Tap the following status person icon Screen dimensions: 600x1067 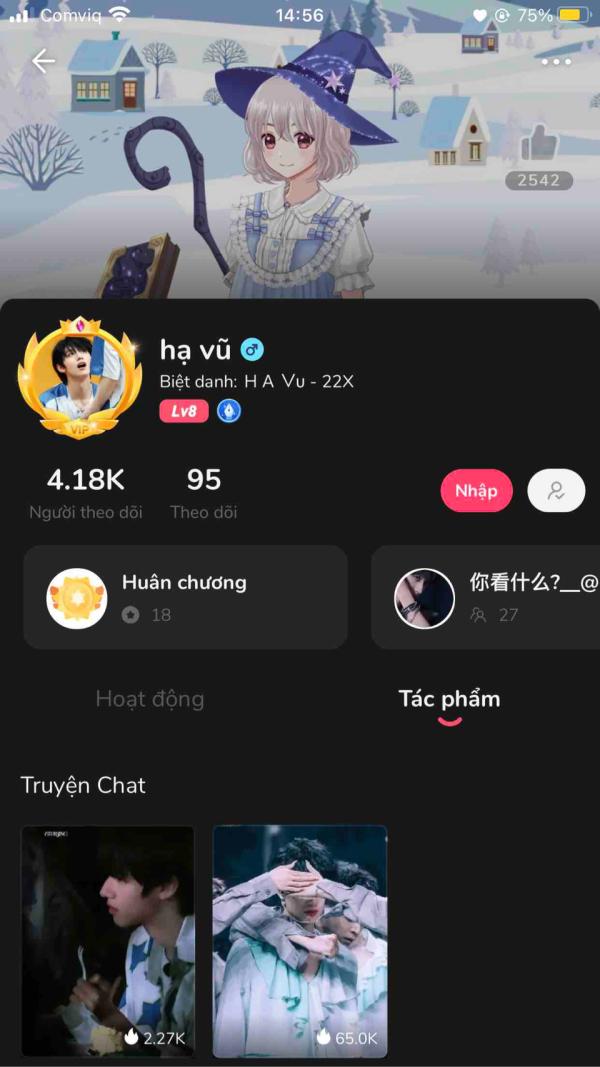[x=556, y=491]
